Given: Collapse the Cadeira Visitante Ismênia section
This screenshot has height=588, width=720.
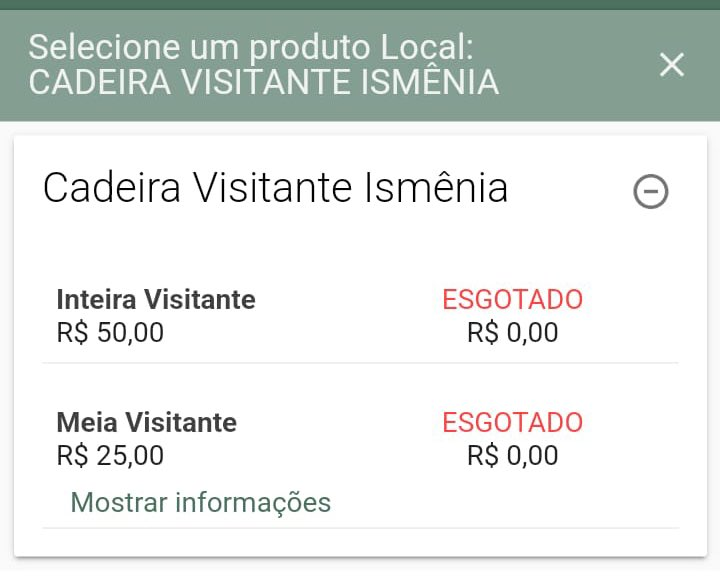Looking at the screenshot, I should tap(651, 191).
